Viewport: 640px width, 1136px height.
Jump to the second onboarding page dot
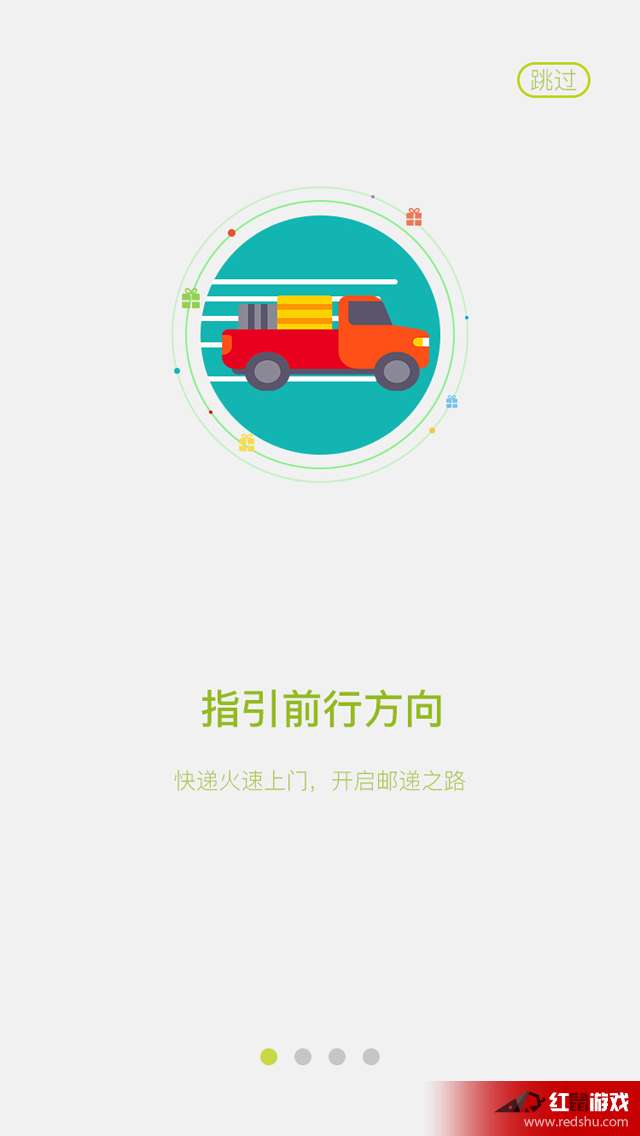pos(303,1056)
